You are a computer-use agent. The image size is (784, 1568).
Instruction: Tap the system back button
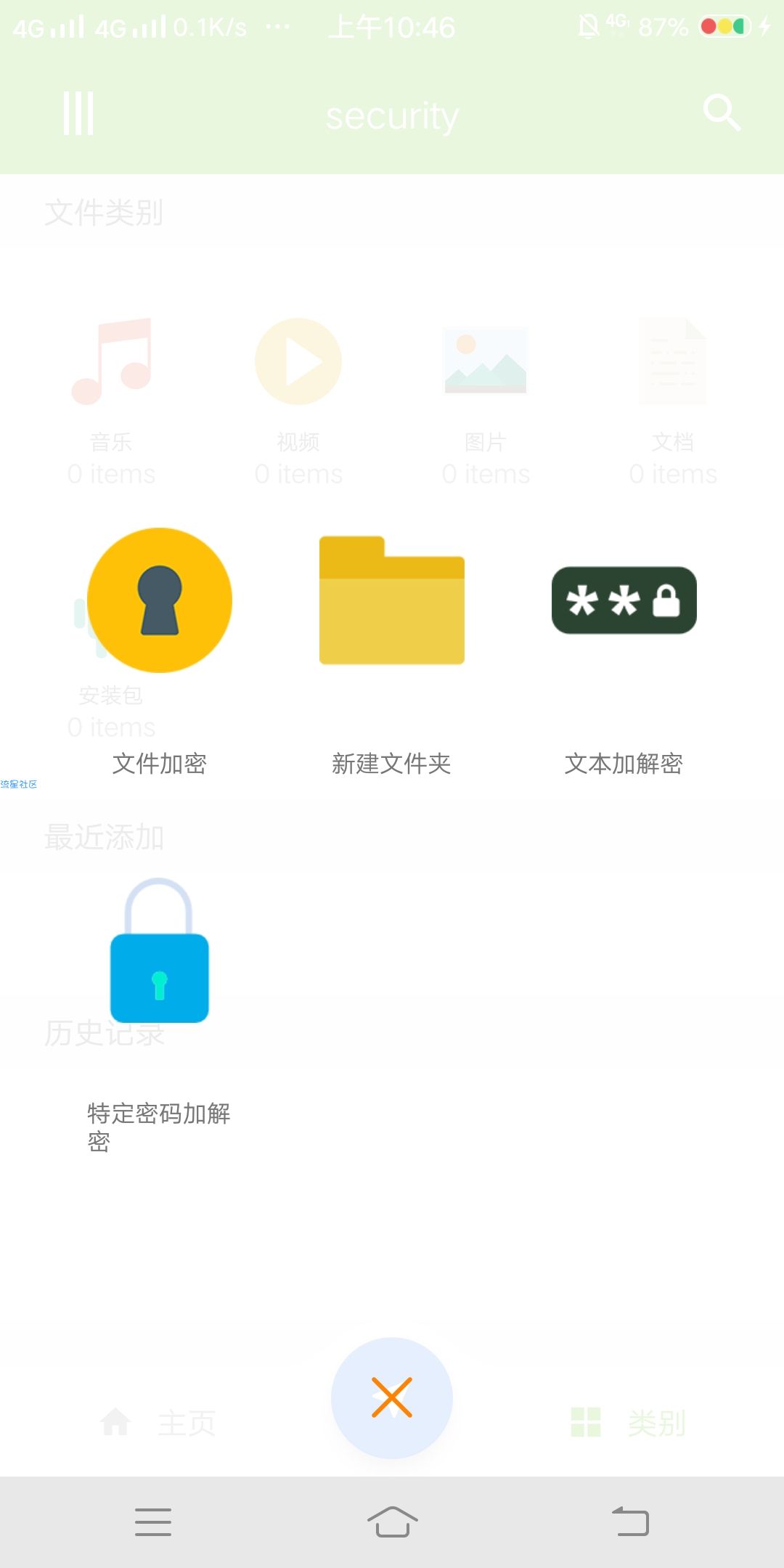pyautogui.click(x=630, y=1522)
